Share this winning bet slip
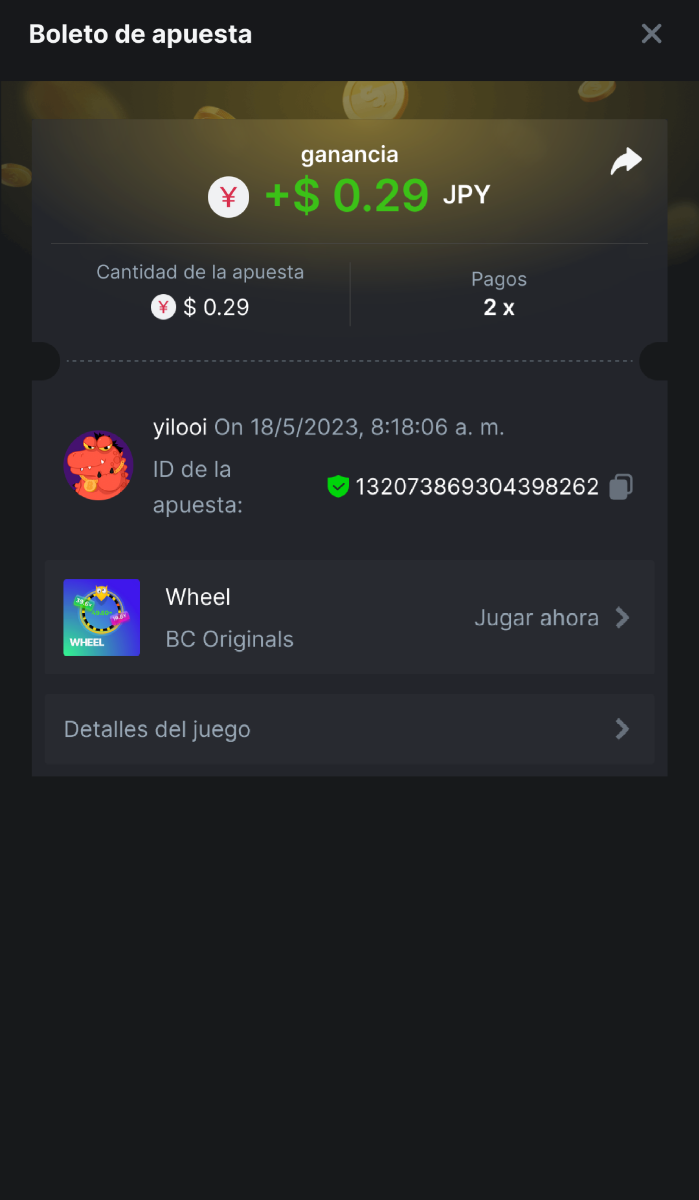 [x=626, y=162]
